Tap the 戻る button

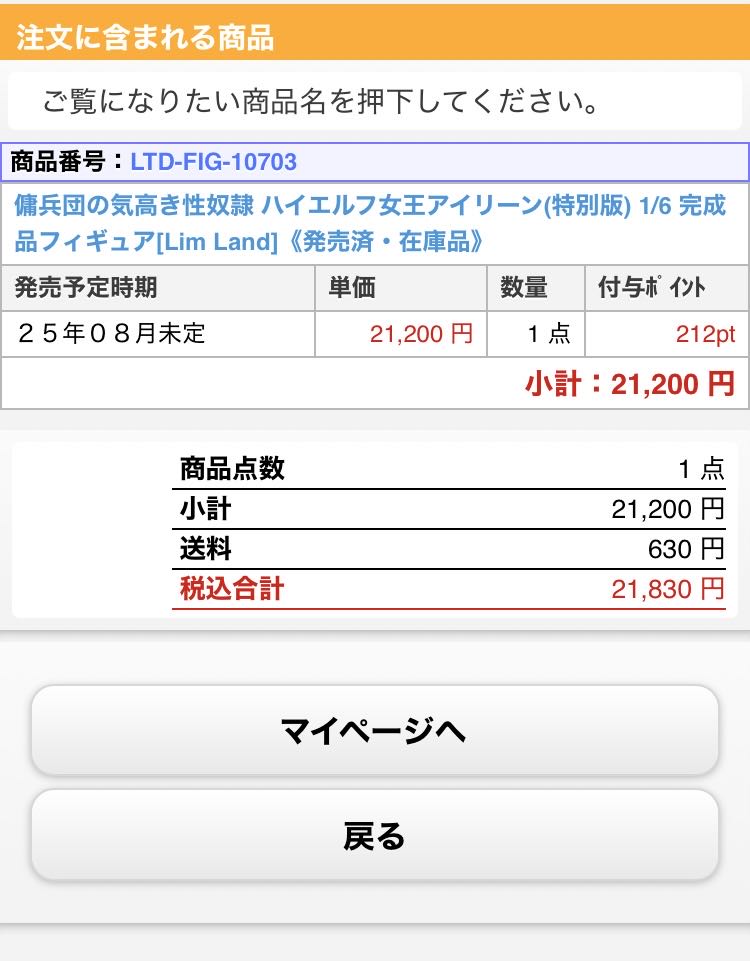[374, 835]
